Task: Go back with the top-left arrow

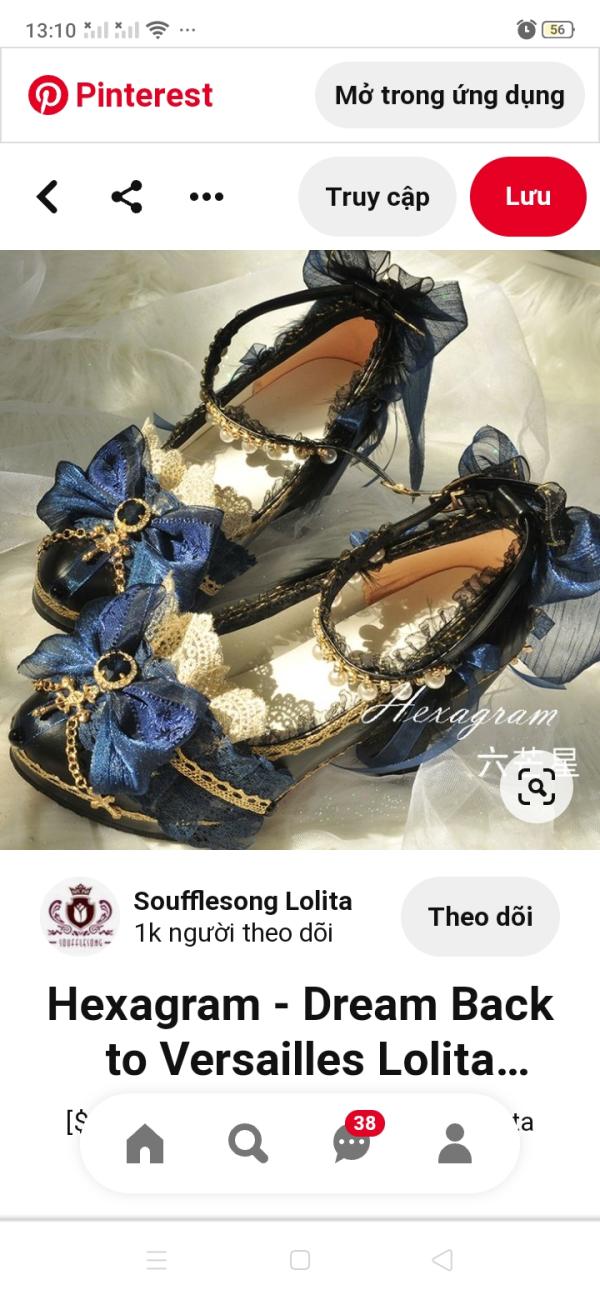Action: [47, 197]
